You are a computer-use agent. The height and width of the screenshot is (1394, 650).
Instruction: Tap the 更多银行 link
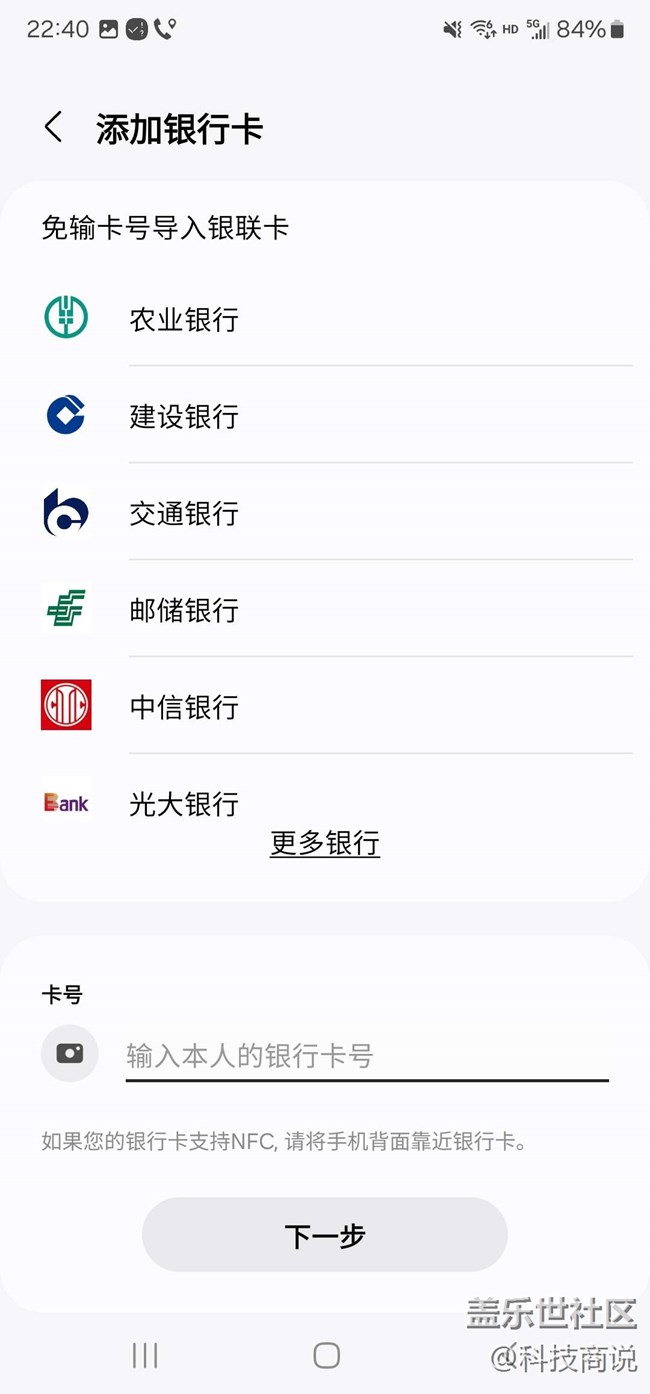[x=325, y=843]
